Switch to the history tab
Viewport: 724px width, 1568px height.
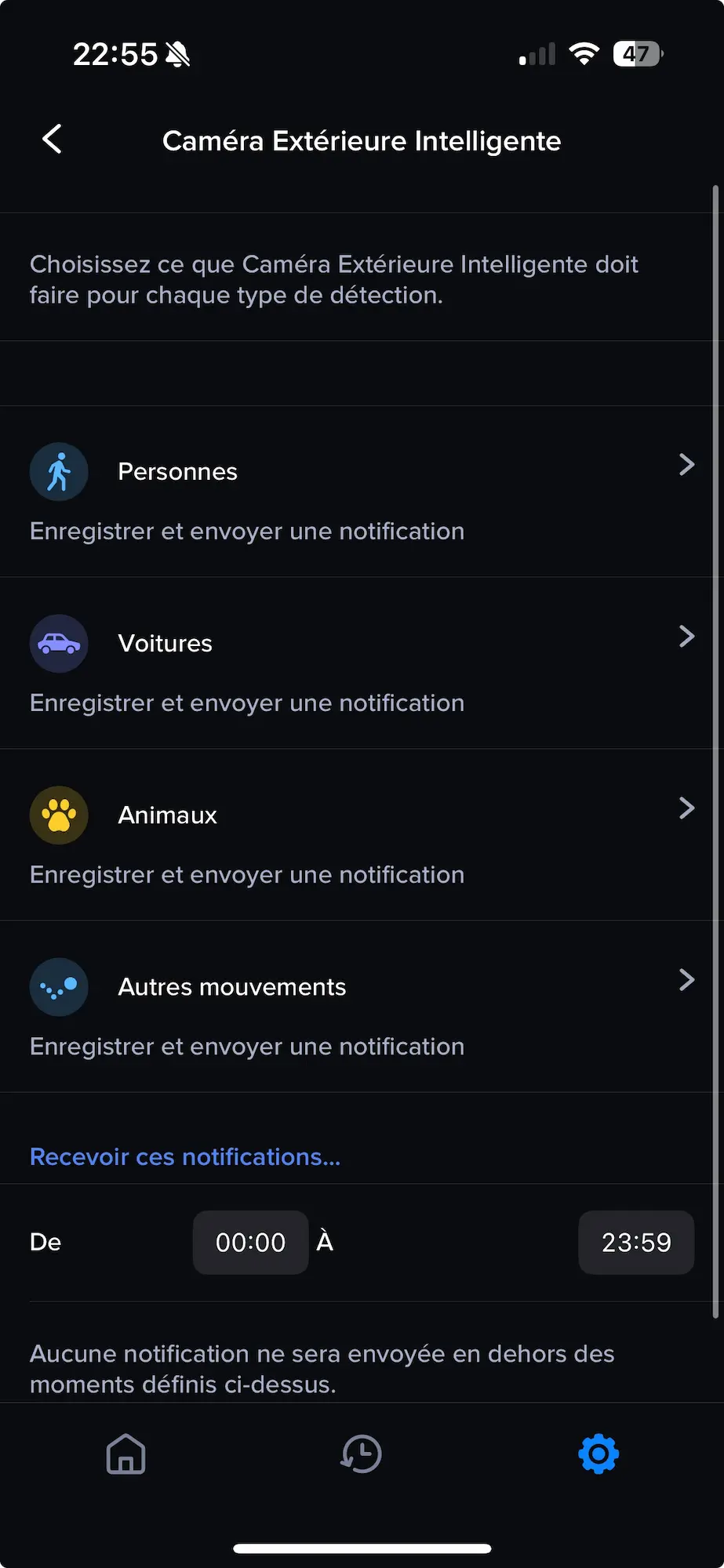pos(361,1454)
